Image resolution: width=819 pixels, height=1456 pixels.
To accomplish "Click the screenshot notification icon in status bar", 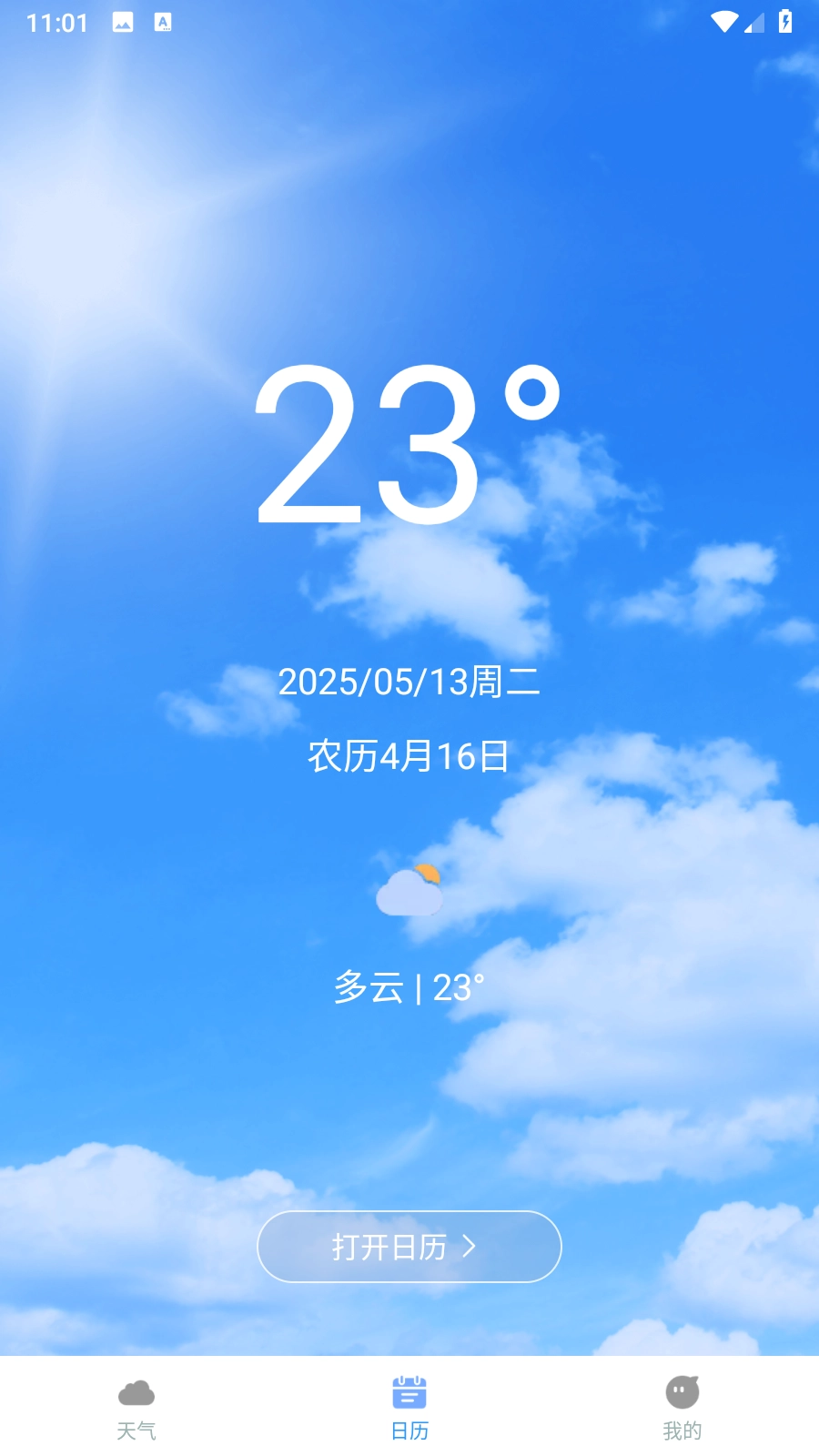I will (x=121, y=23).
